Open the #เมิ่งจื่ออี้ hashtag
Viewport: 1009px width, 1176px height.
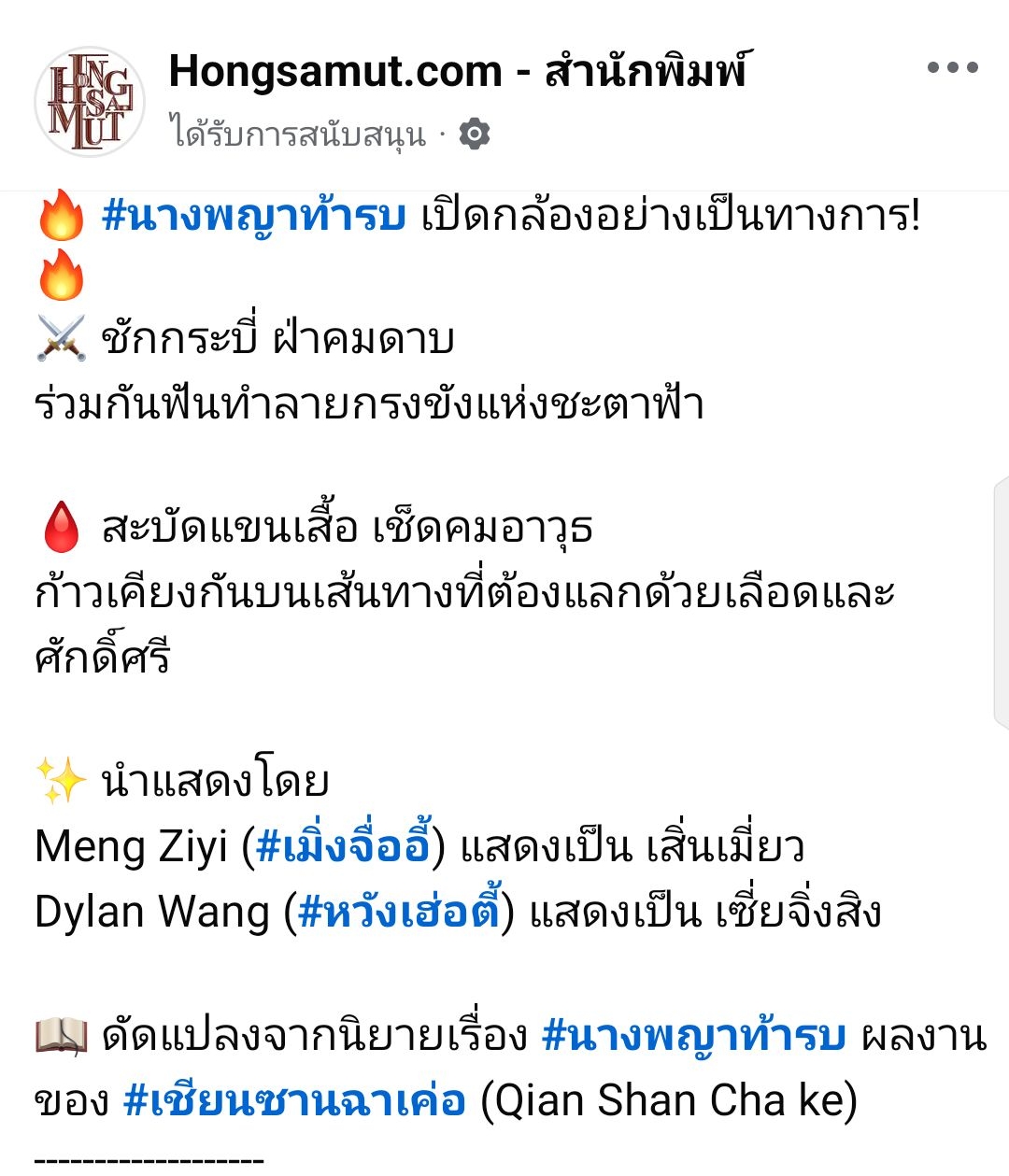click(343, 846)
